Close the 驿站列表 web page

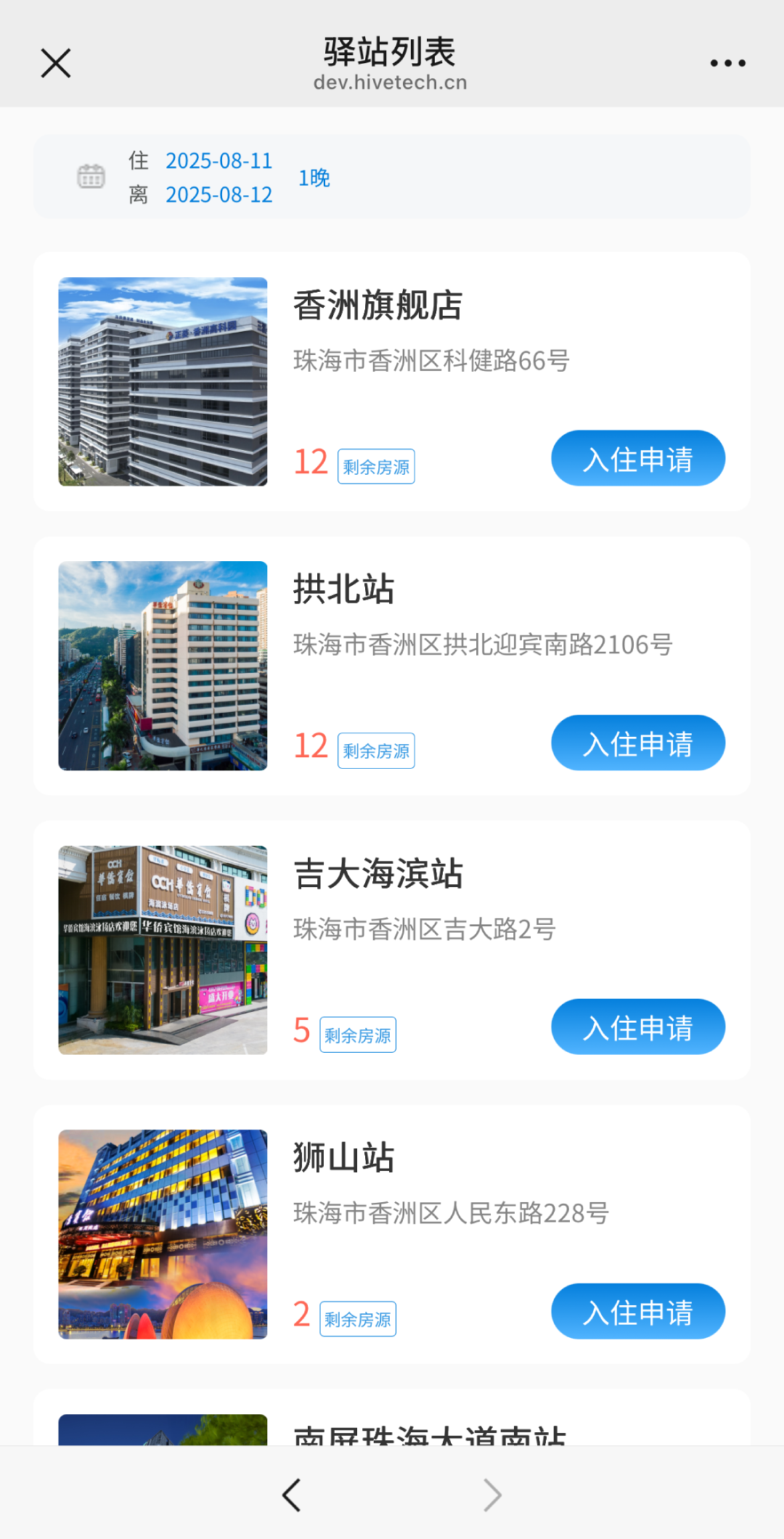tap(56, 63)
